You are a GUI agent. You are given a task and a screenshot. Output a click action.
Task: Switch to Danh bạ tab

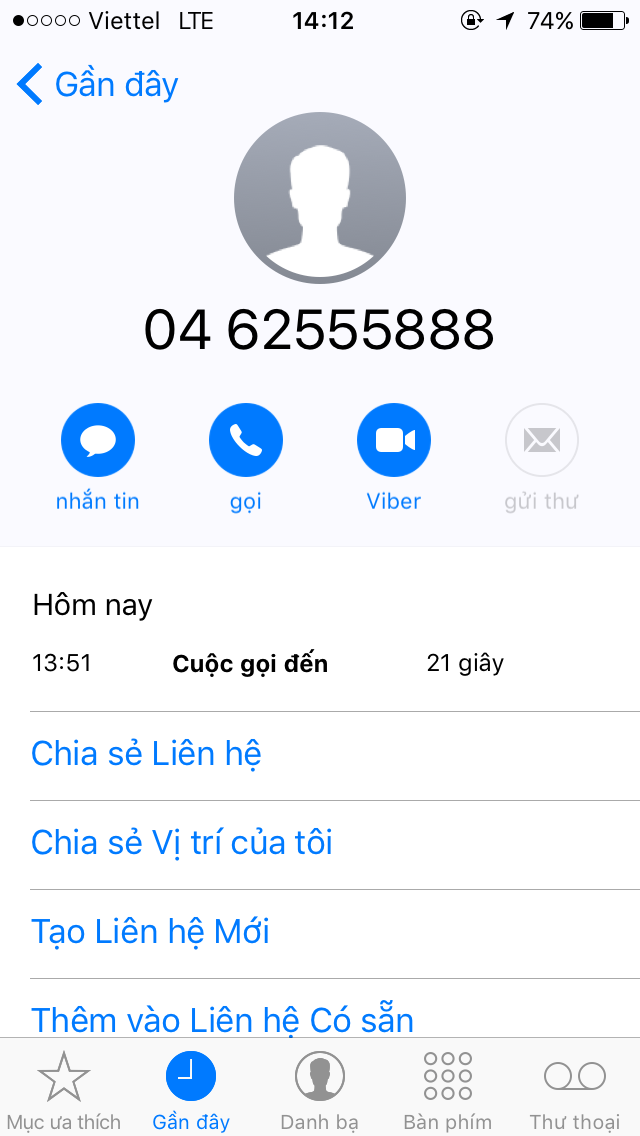click(319, 1090)
